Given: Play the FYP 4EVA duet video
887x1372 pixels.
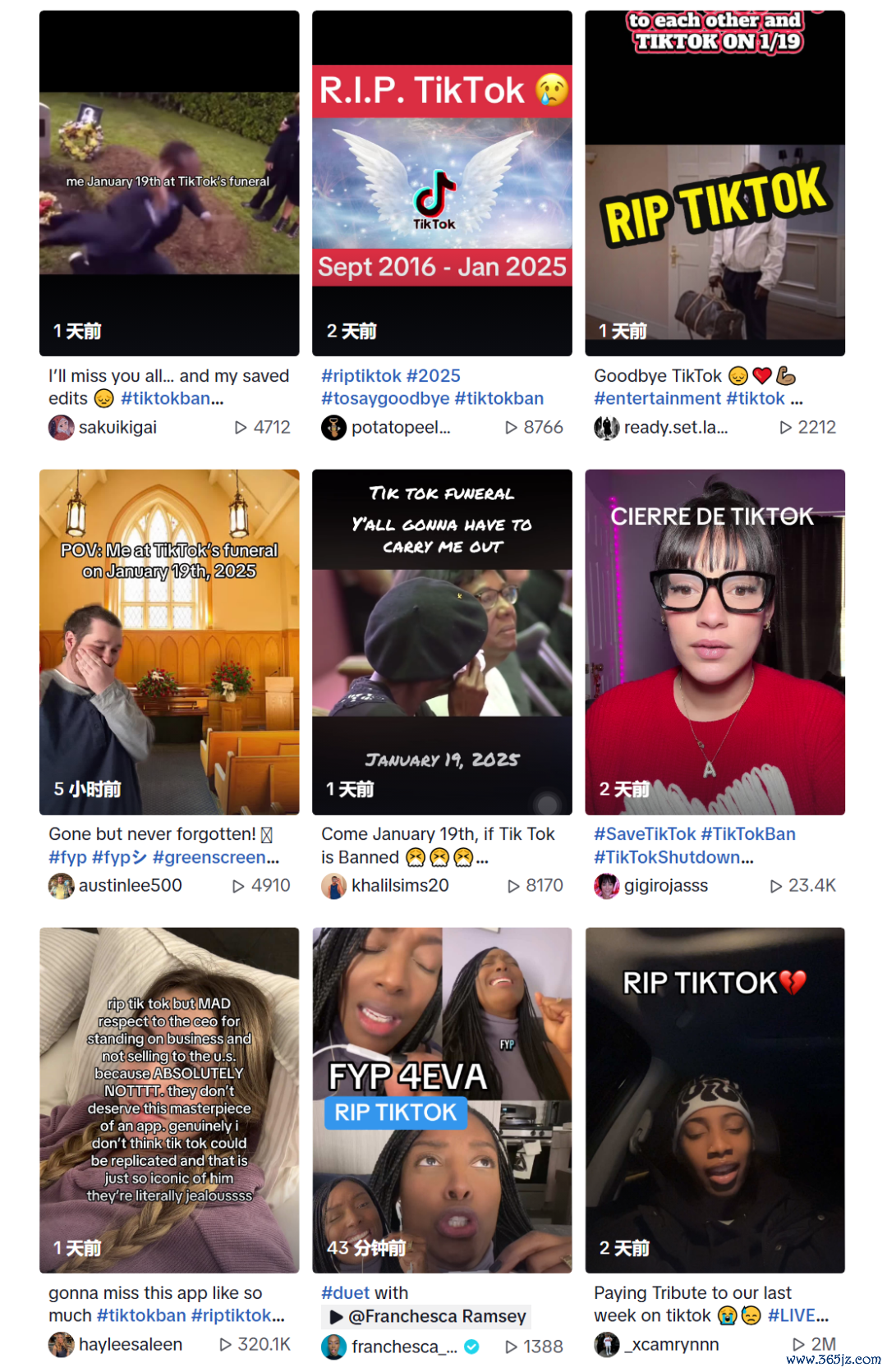Looking at the screenshot, I should 442,1099.
